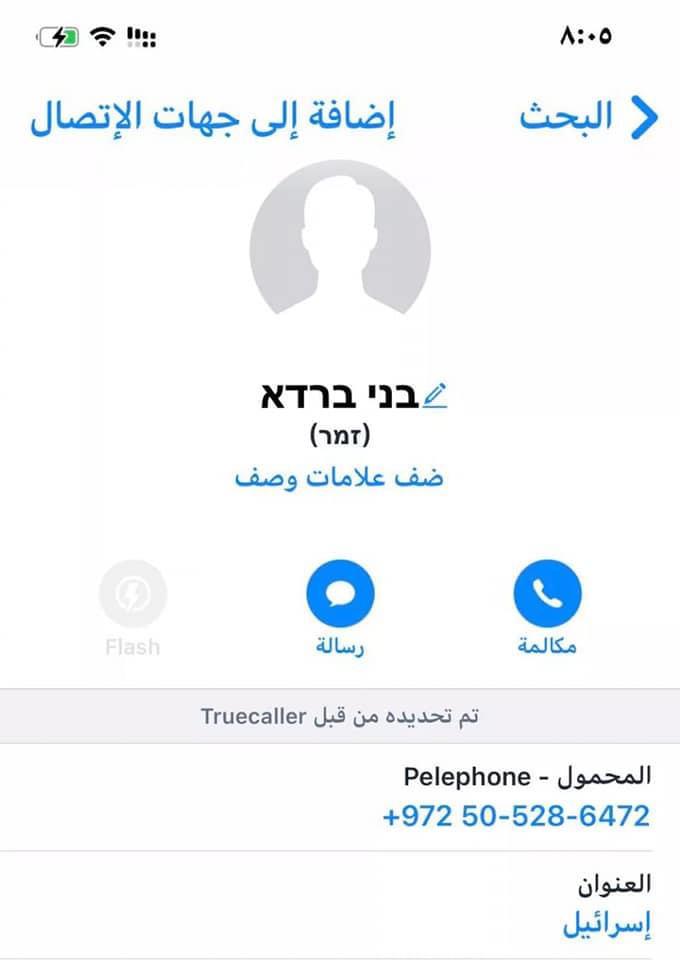The height and width of the screenshot is (960, 680).
Task: Tap إضافة إلى جهات الإتصال to add contact
Action: pyautogui.click(x=213, y=118)
